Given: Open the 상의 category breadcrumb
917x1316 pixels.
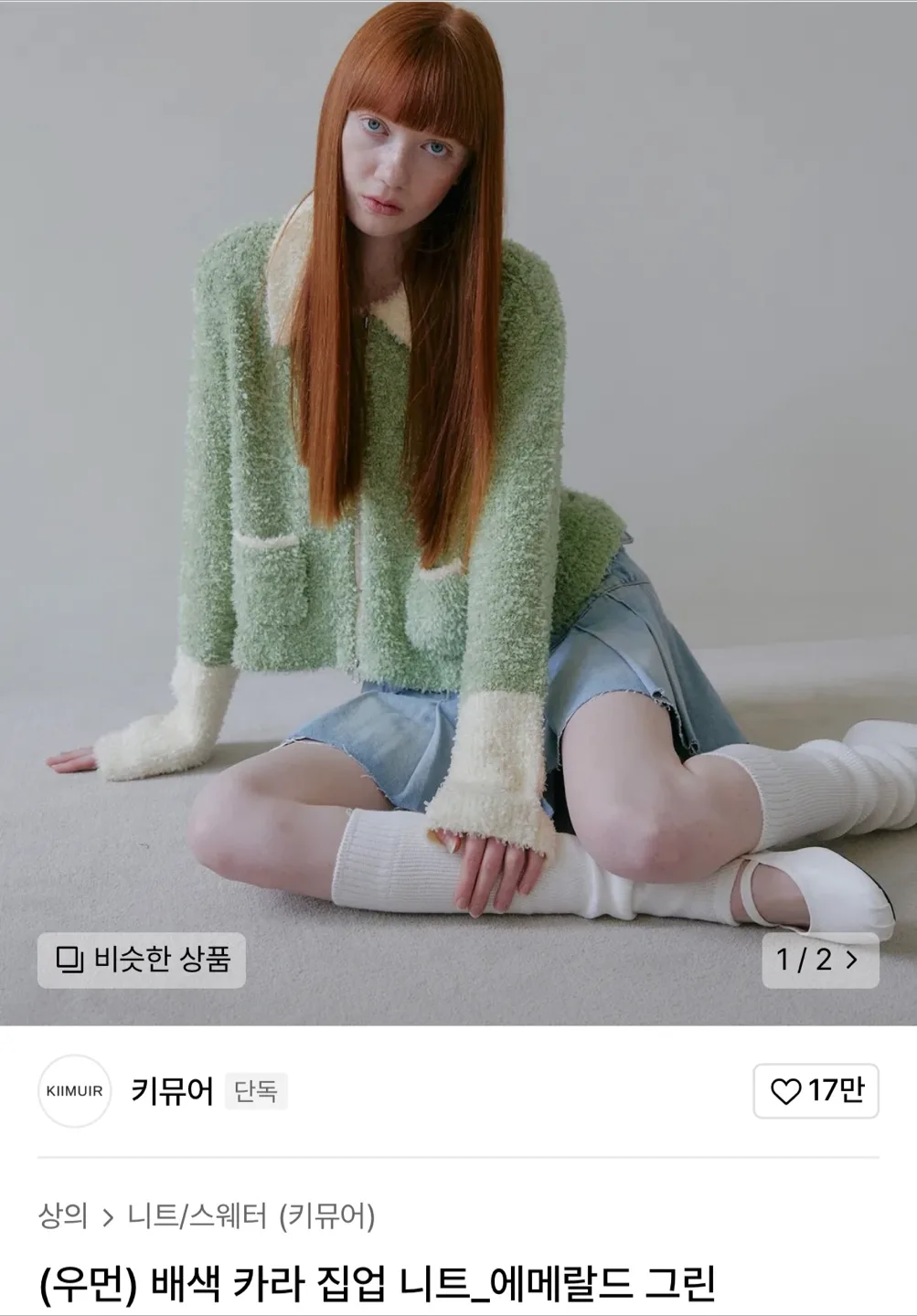Looking at the screenshot, I should pos(62,1216).
